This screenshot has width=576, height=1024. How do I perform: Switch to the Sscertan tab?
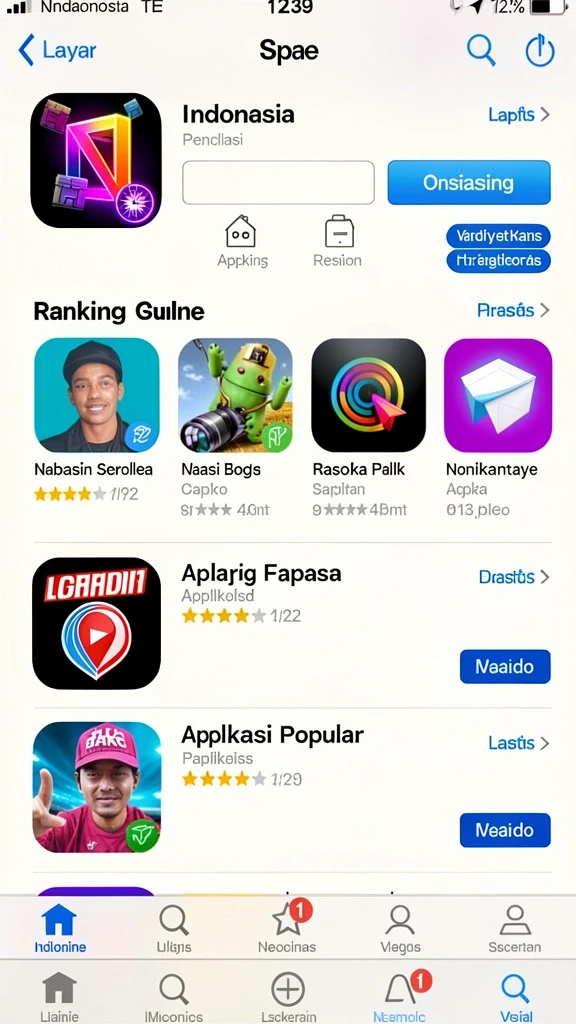pyautogui.click(x=515, y=927)
